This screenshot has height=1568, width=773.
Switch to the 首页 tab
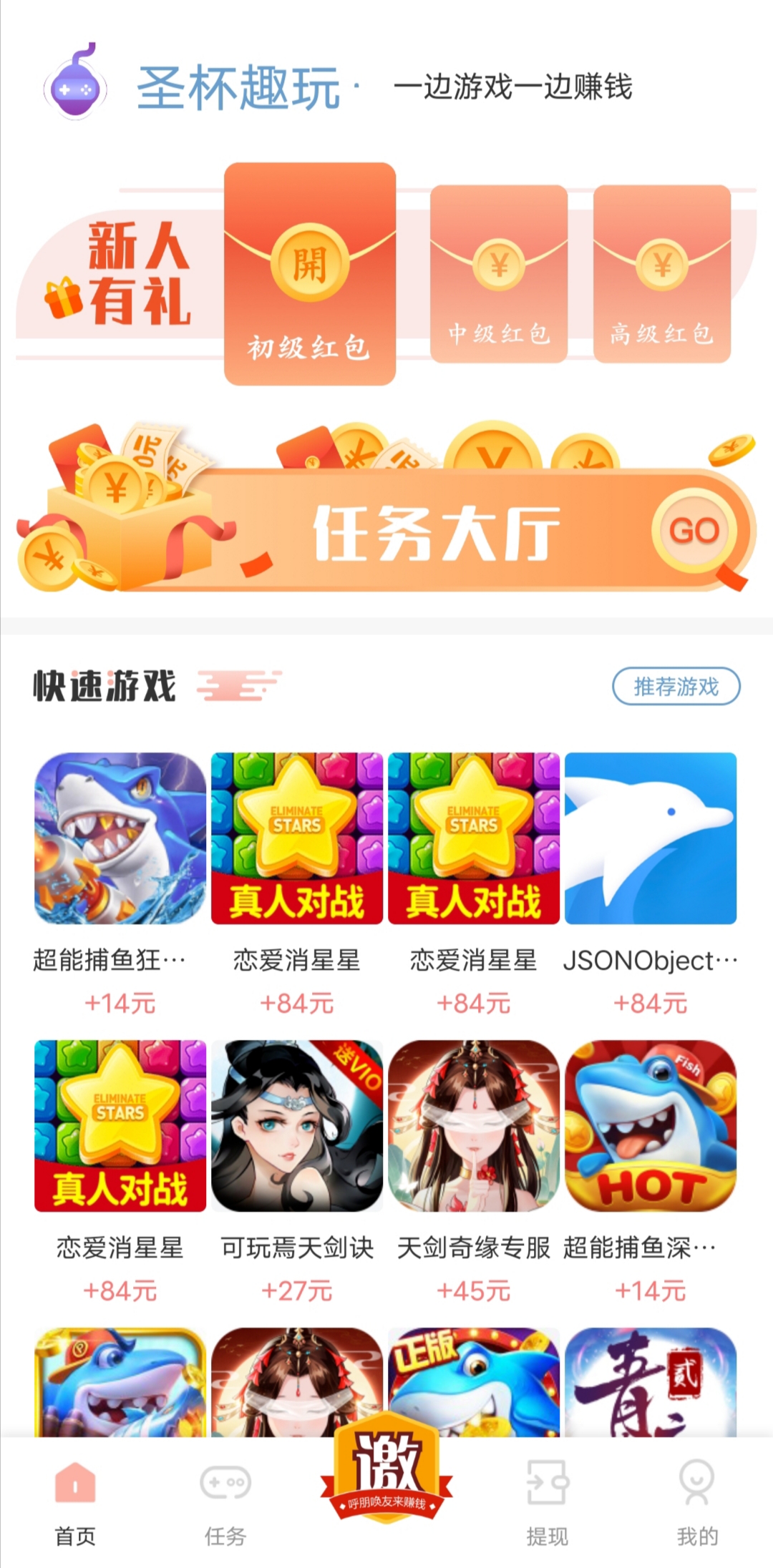click(x=75, y=1502)
